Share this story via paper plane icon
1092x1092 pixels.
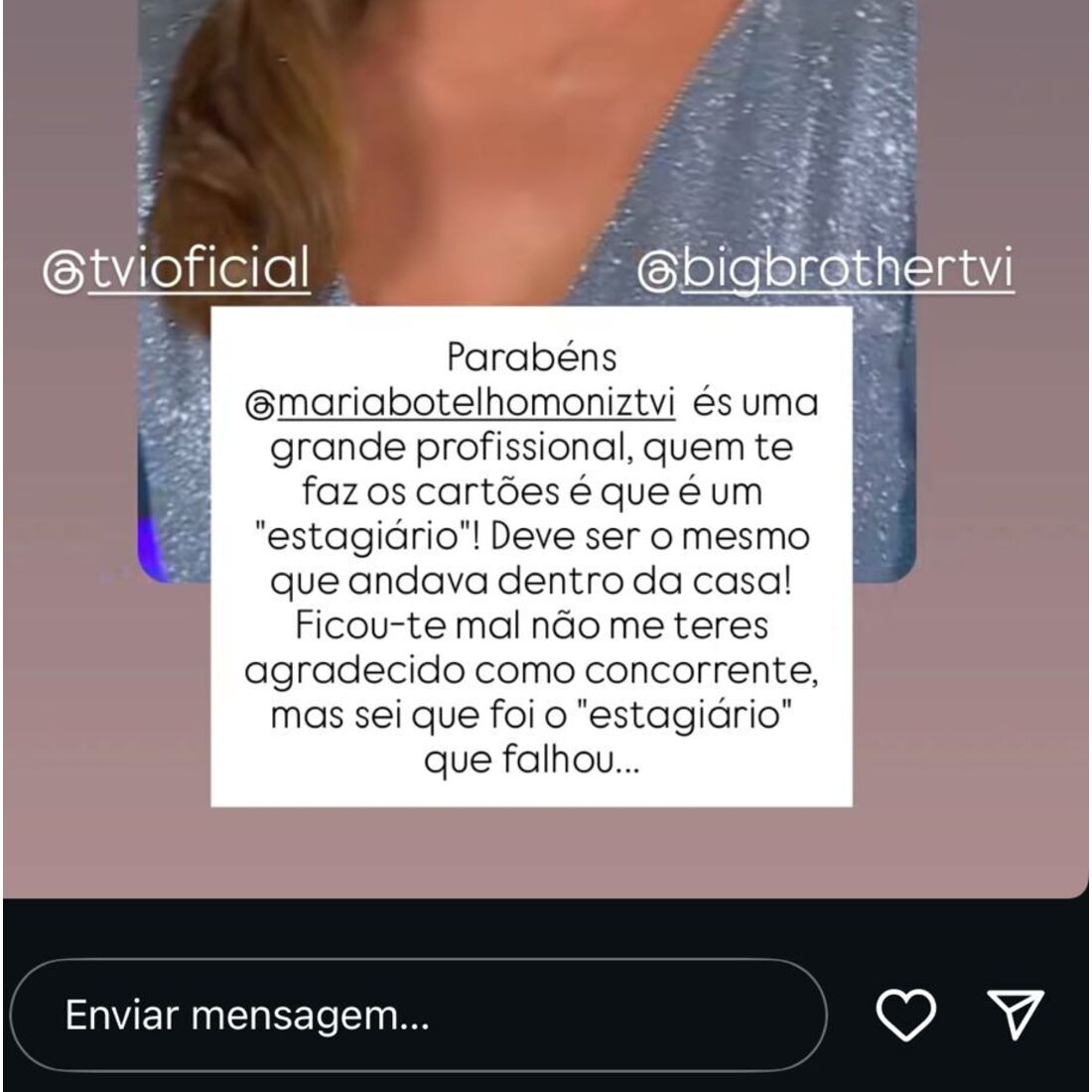1015,1014
